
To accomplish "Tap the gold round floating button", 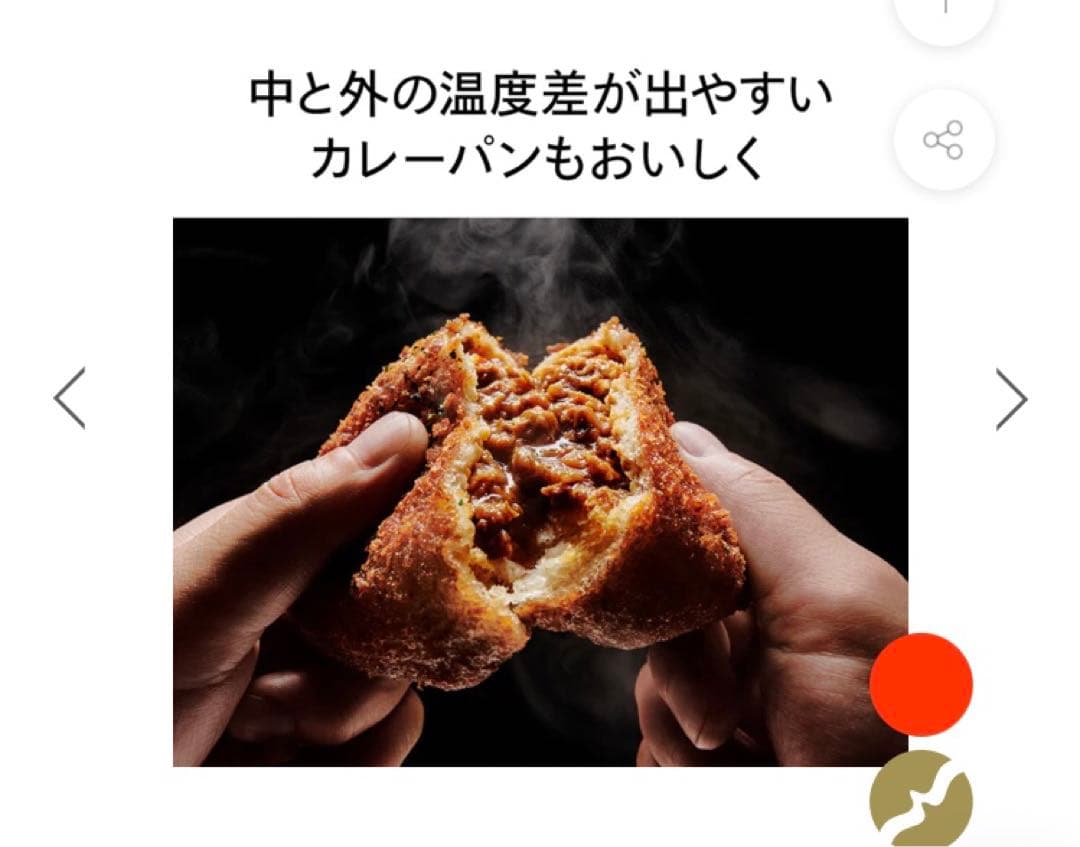I will (921, 799).
